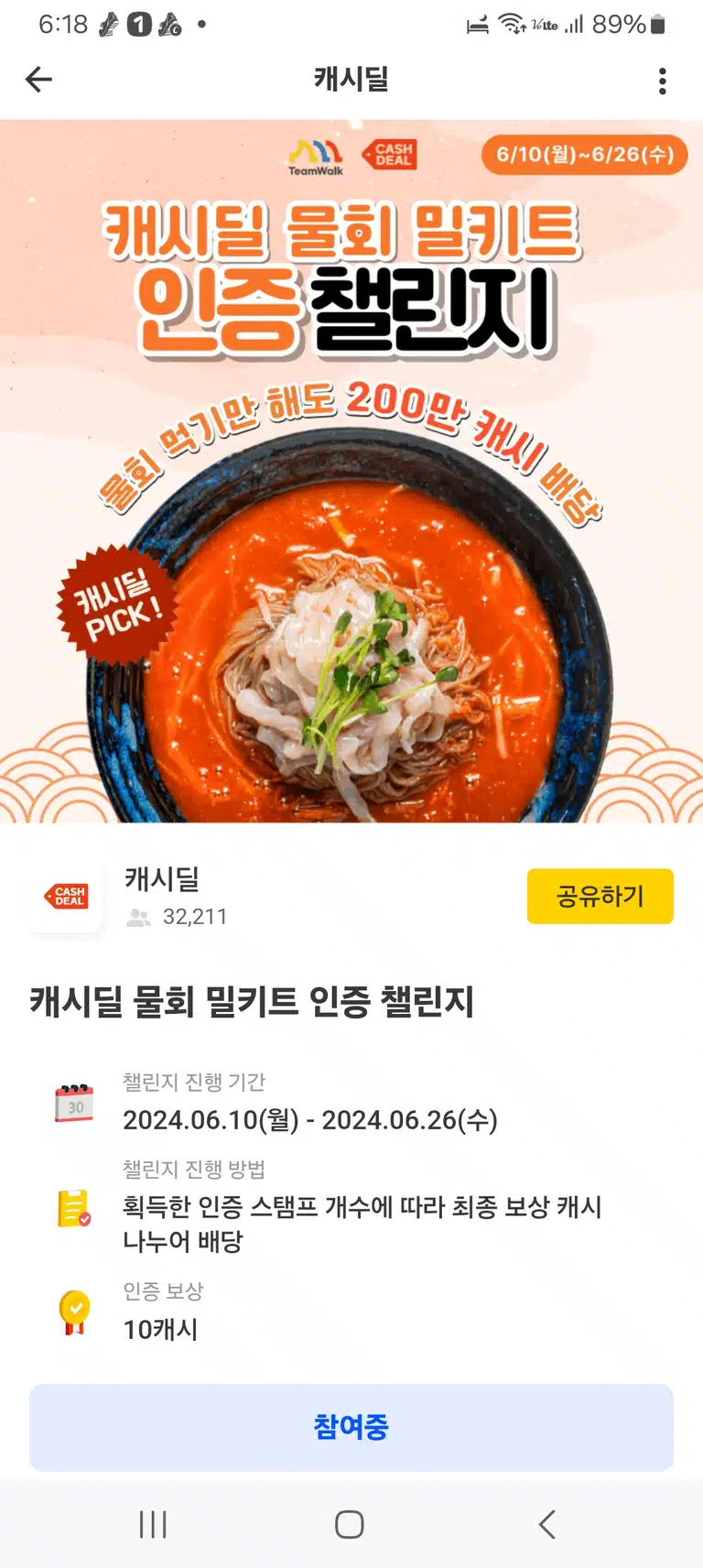
Task: Open the three-dot overflow menu
Action: click(663, 81)
